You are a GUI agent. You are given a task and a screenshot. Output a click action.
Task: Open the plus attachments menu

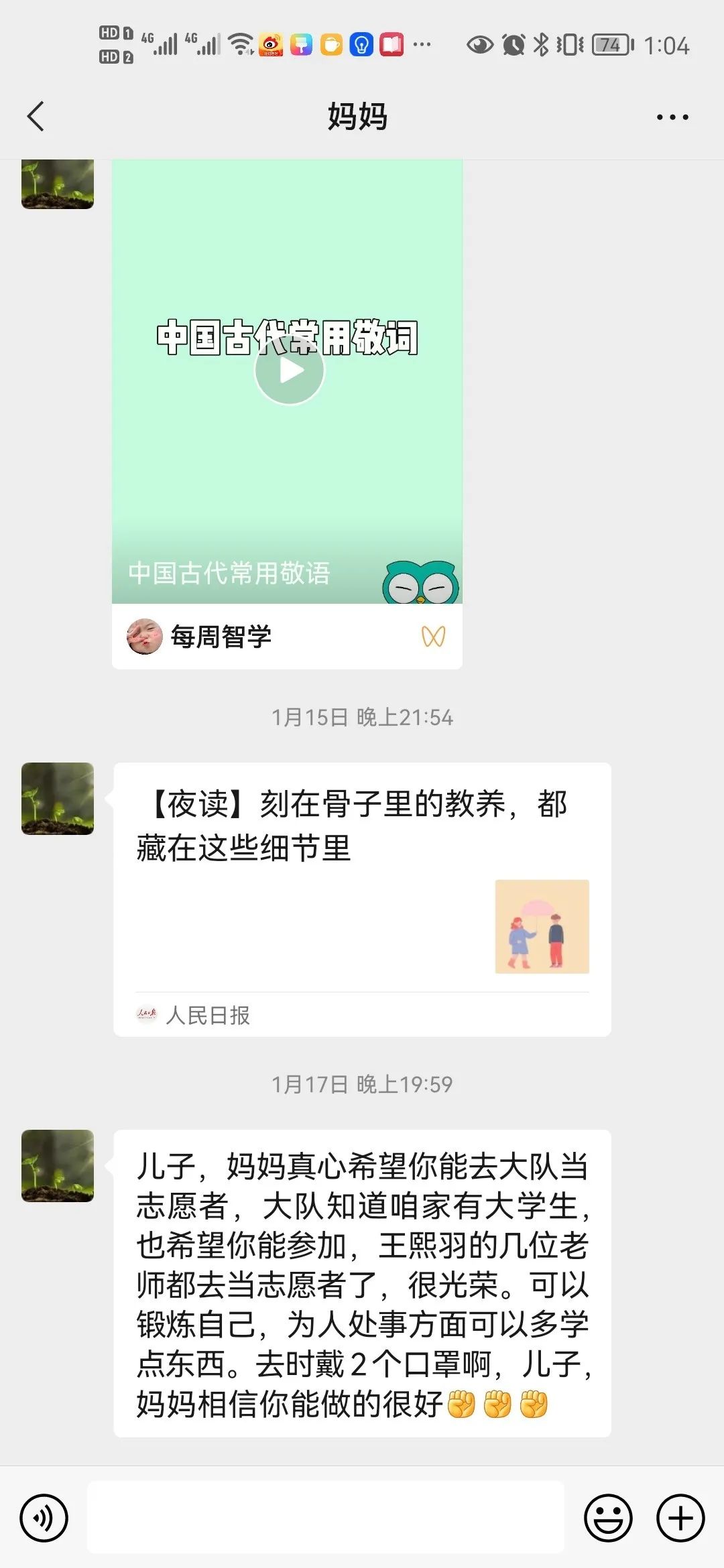(x=680, y=1518)
